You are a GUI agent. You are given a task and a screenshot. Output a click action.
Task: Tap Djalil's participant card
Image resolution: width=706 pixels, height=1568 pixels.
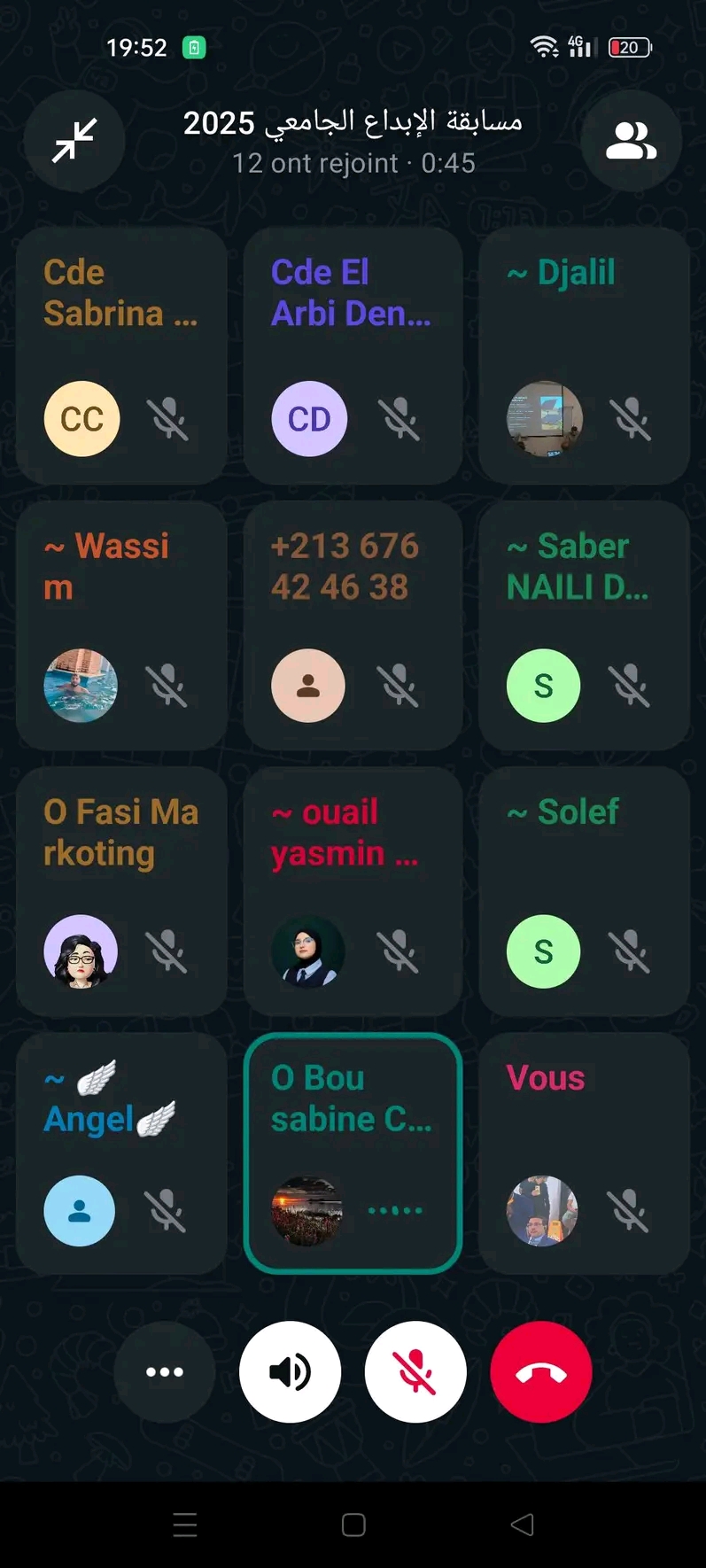click(584, 356)
